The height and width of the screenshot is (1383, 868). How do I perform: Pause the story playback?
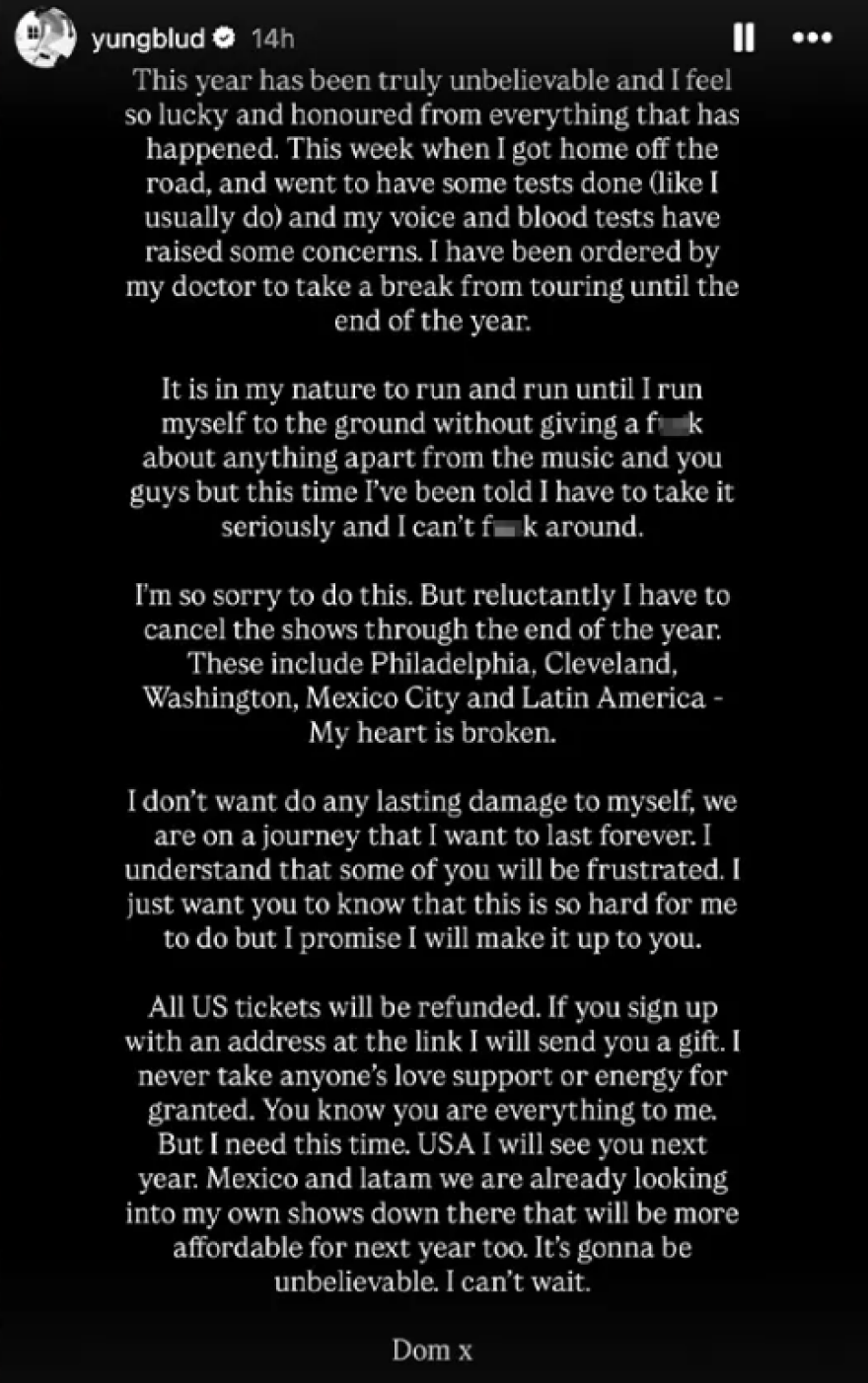pyautogui.click(x=744, y=38)
